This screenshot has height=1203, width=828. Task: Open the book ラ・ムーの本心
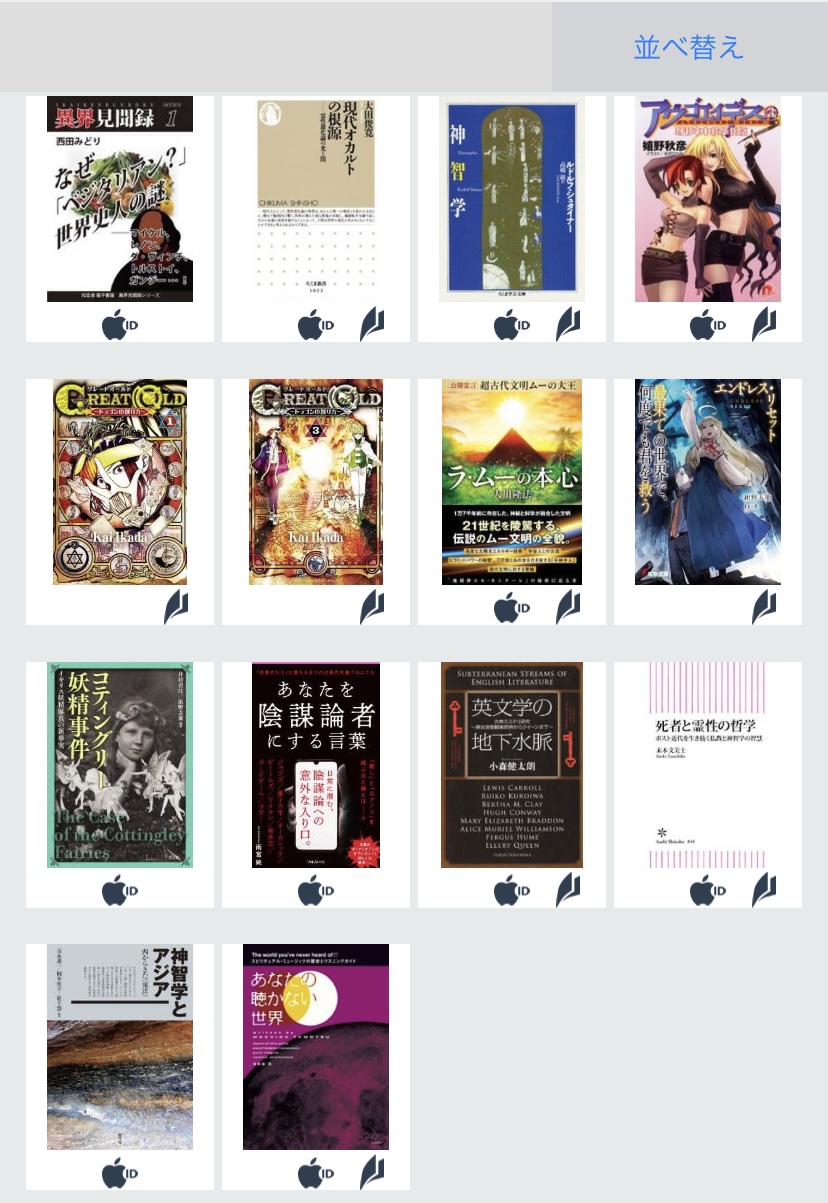(x=512, y=482)
